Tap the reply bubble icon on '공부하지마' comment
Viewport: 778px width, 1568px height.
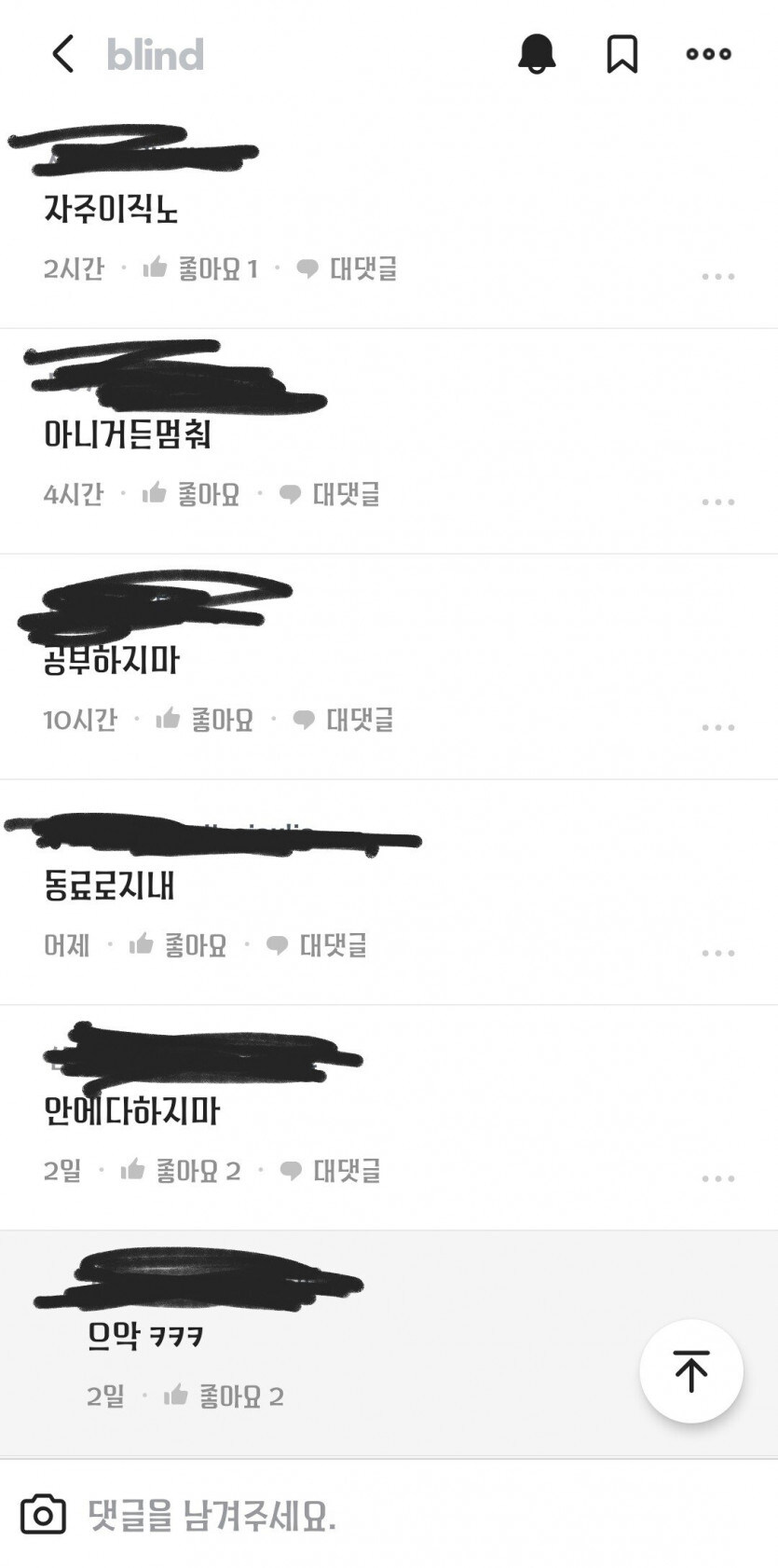[x=302, y=719]
